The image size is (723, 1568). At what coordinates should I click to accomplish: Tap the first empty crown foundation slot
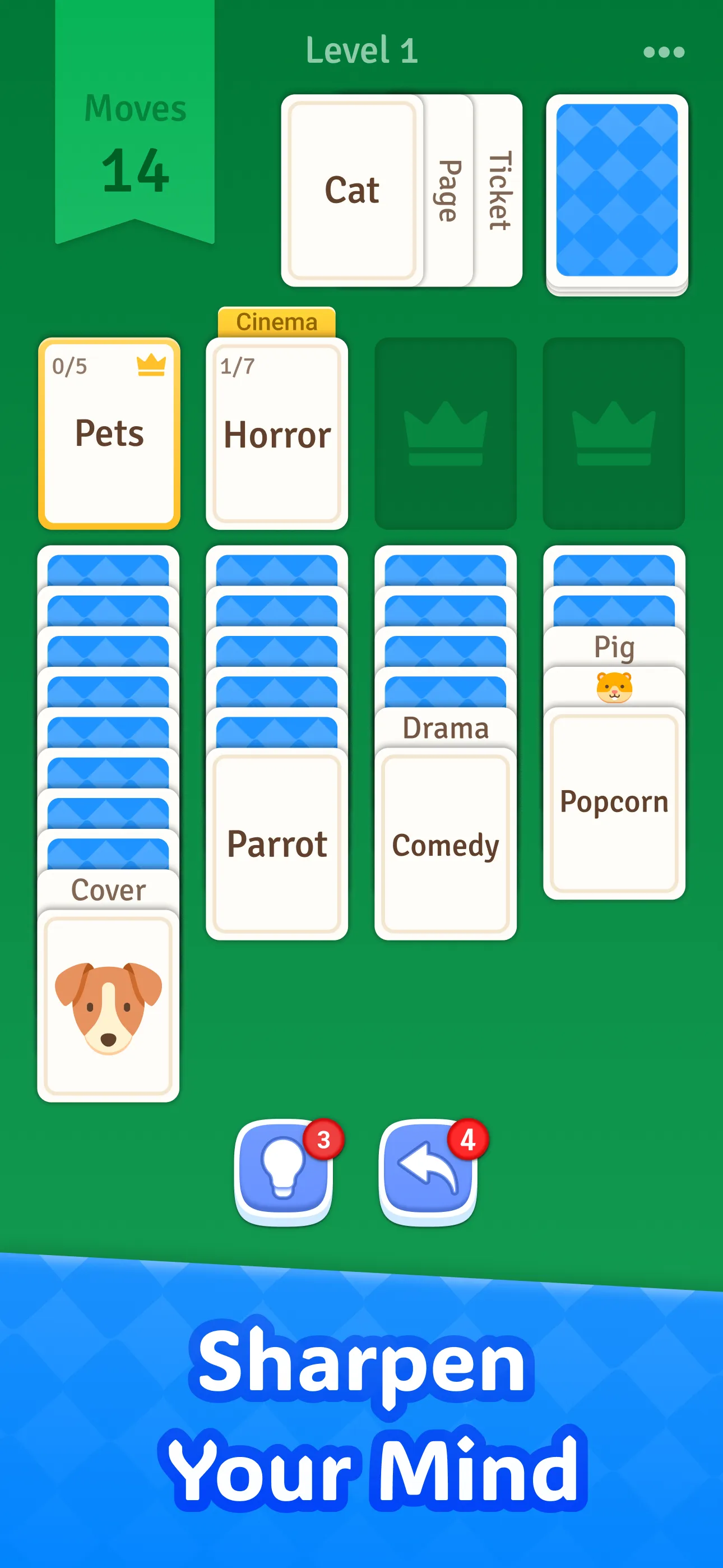445,433
